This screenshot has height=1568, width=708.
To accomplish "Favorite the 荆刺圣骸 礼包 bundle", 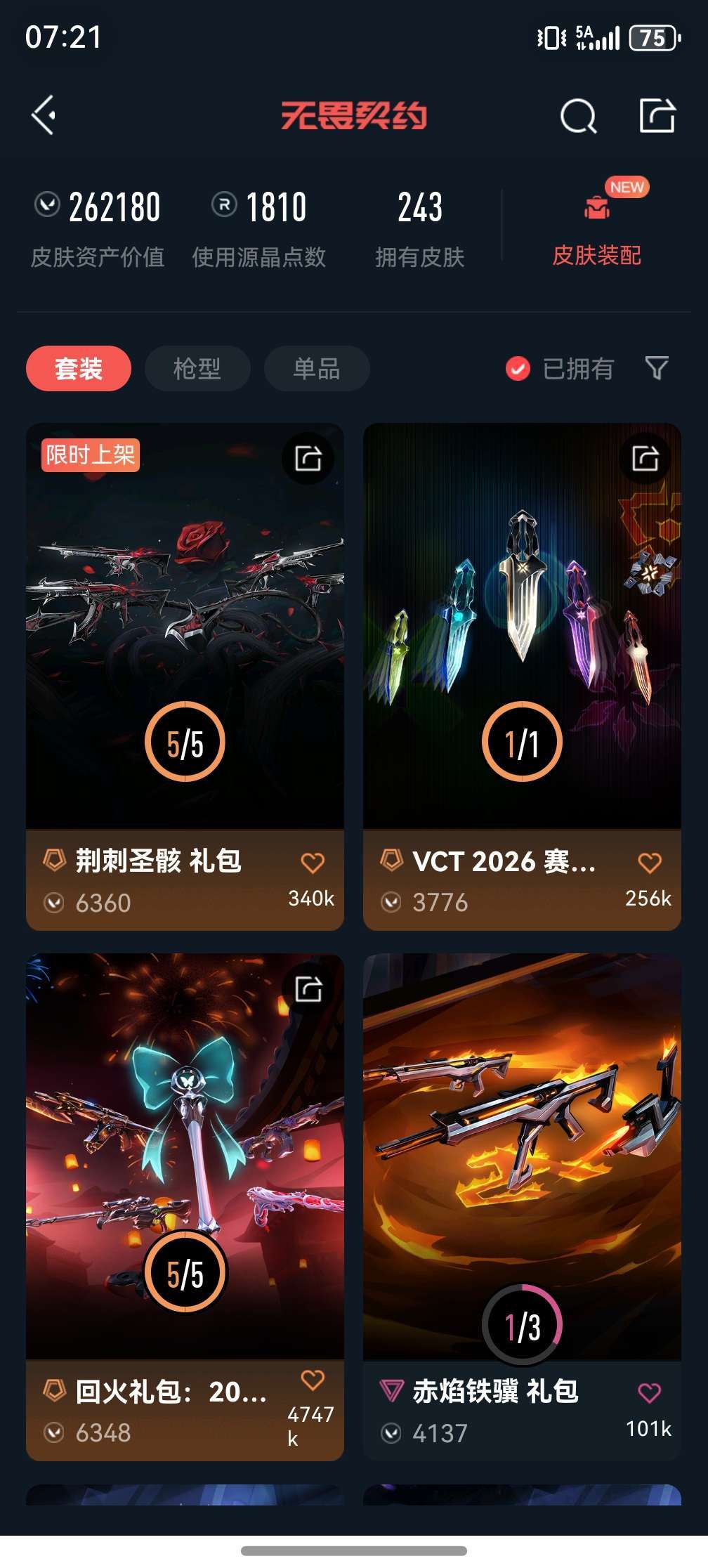I will [x=312, y=862].
